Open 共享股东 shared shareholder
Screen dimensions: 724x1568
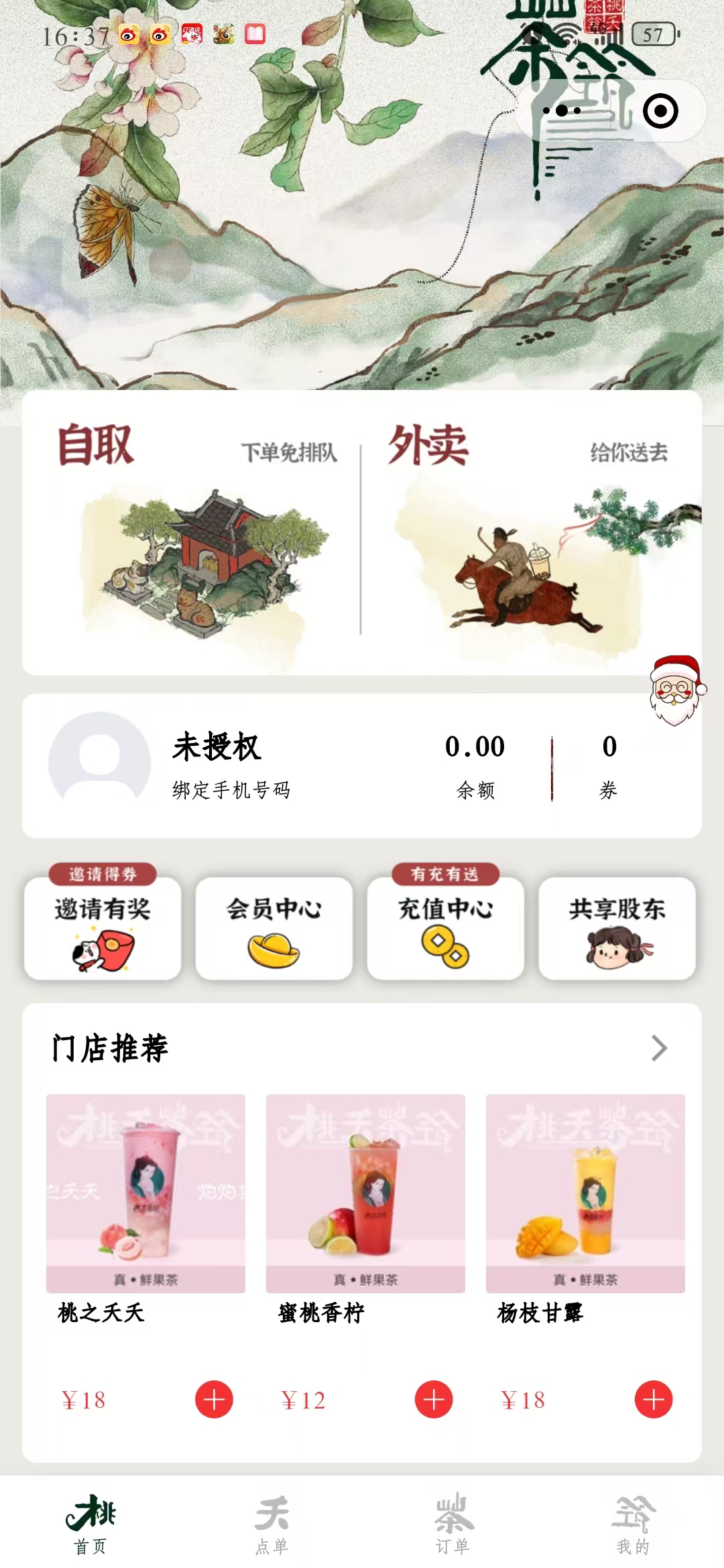click(x=617, y=928)
